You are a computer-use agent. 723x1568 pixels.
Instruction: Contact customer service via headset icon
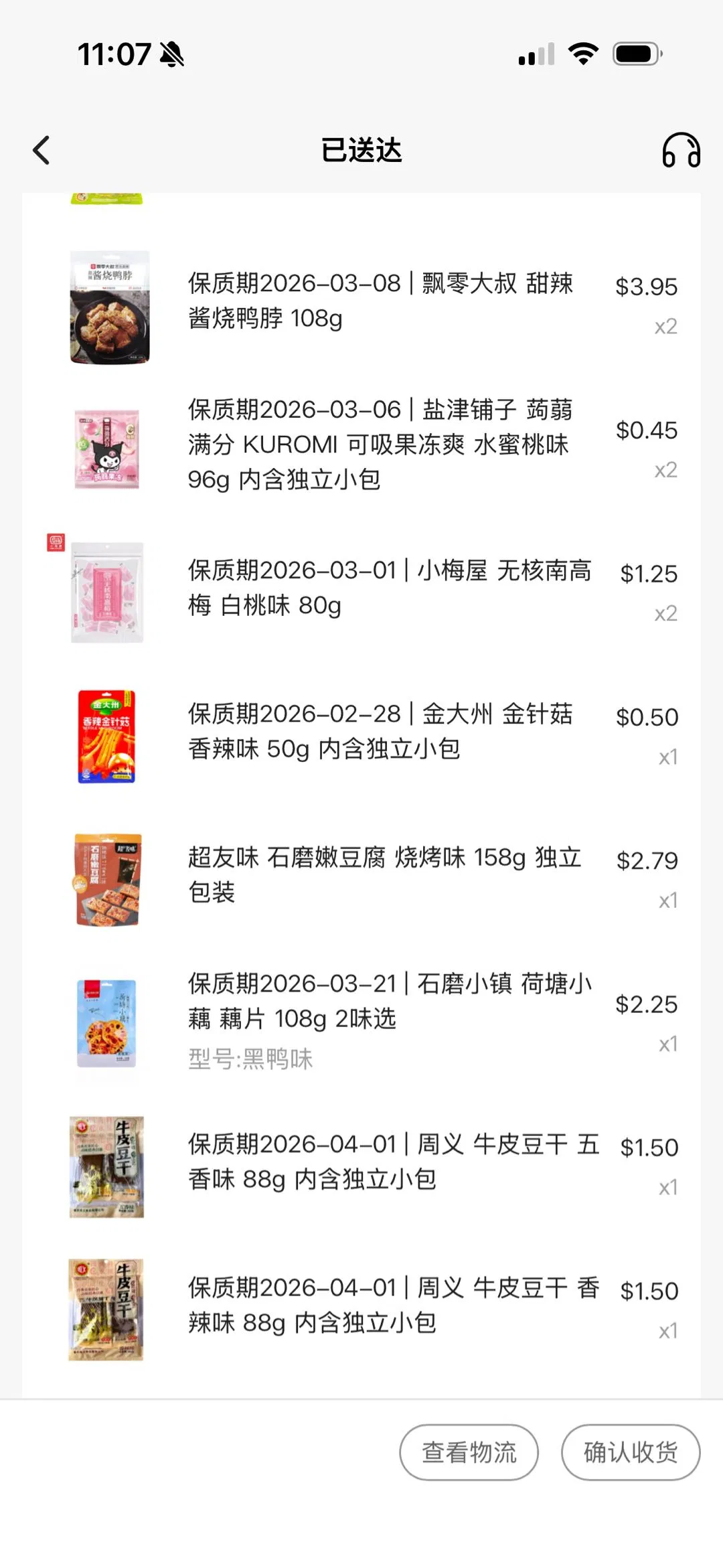coord(681,150)
